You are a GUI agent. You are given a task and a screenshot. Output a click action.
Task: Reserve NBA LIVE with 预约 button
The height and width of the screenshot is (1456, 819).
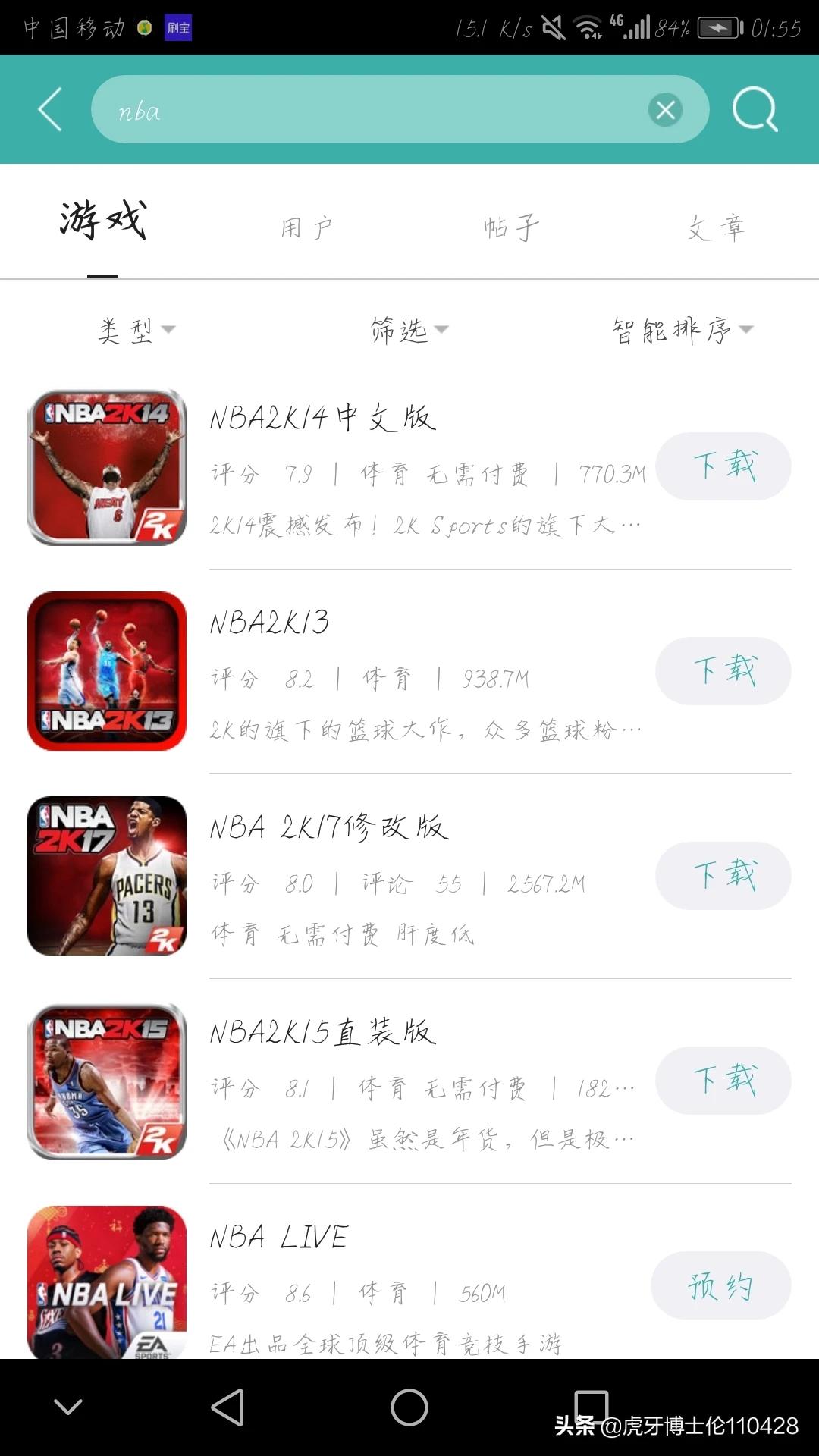pos(720,1285)
